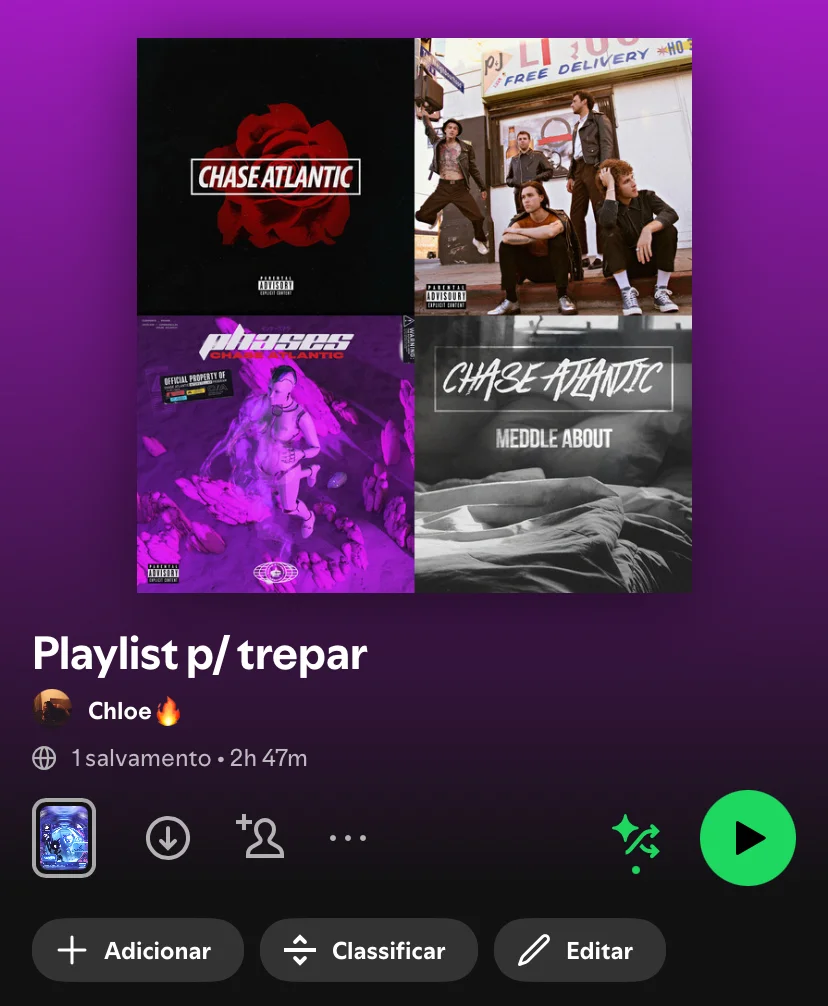Image resolution: width=828 pixels, height=1006 pixels.
Task: Edit the playlist with Editar
Action: click(579, 950)
